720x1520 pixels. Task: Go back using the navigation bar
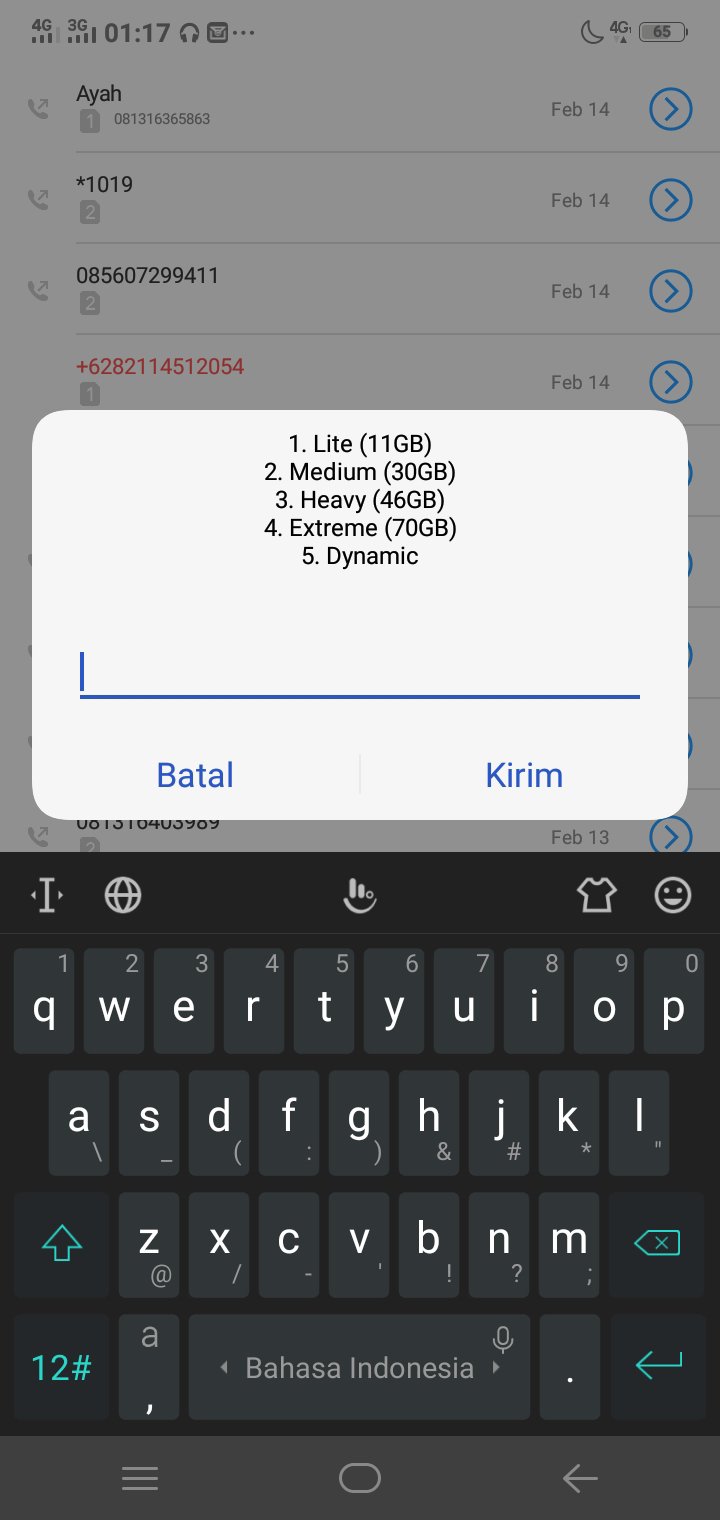tap(579, 1478)
